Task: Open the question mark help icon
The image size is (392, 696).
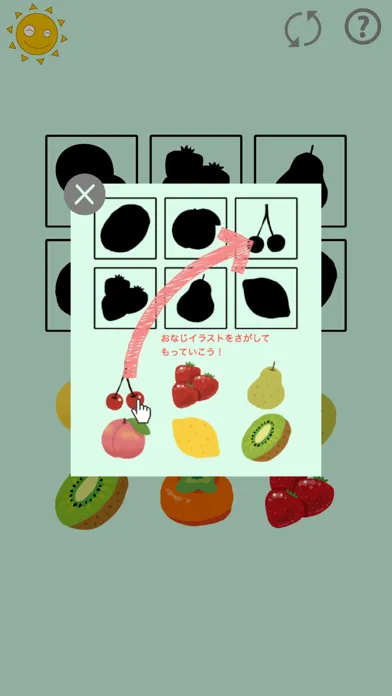Action: (x=363, y=27)
